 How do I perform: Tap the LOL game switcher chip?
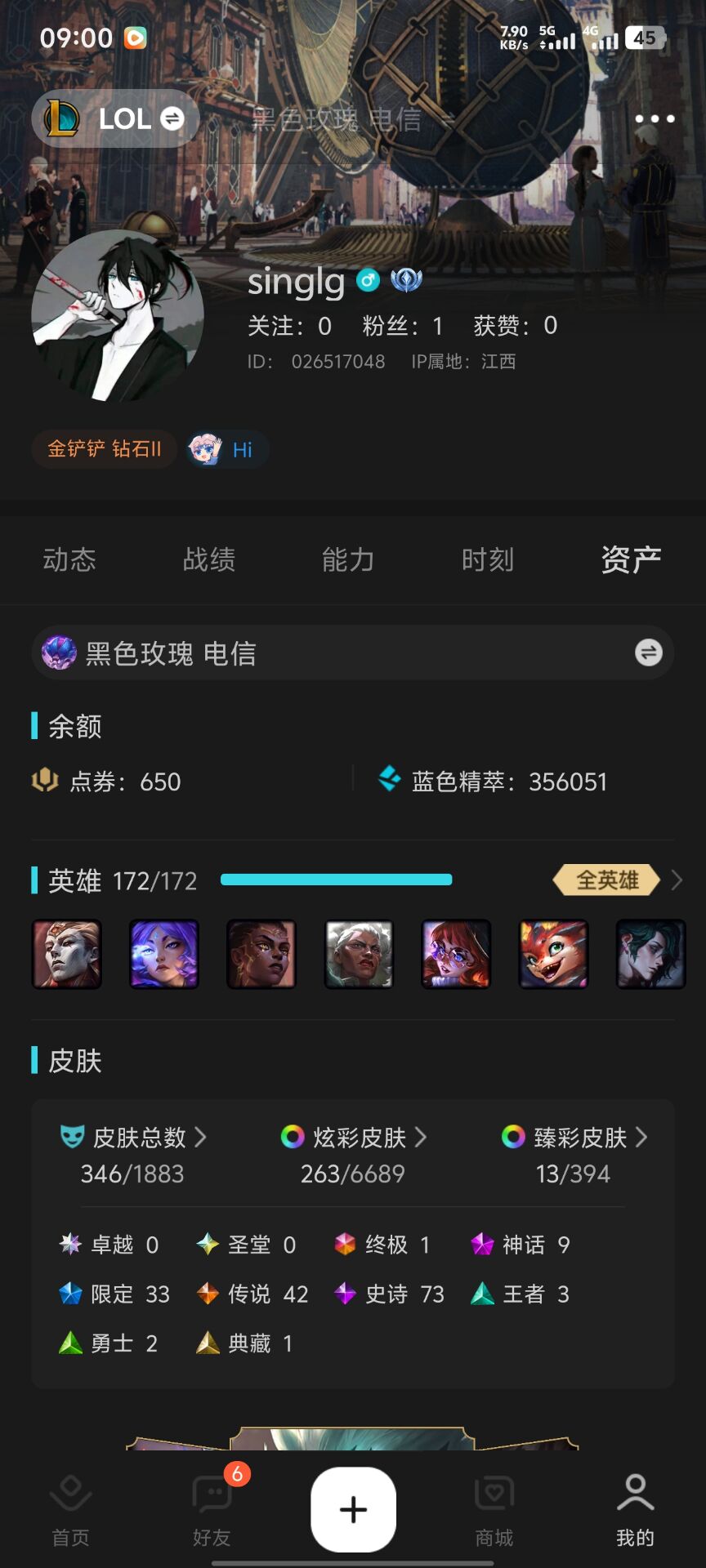point(116,119)
